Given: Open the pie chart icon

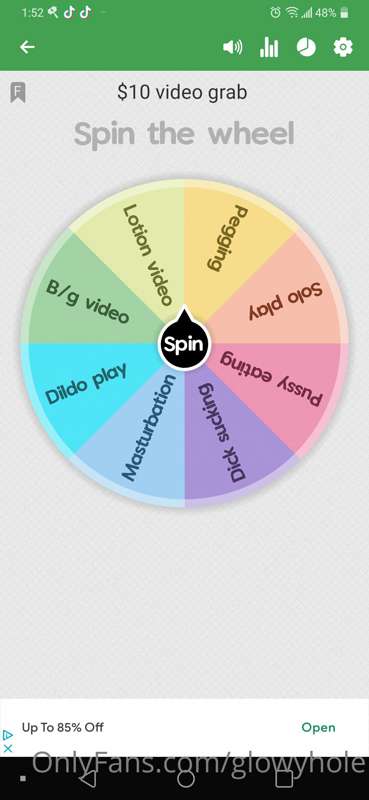Looking at the screenshot, I should pos(306,47).
